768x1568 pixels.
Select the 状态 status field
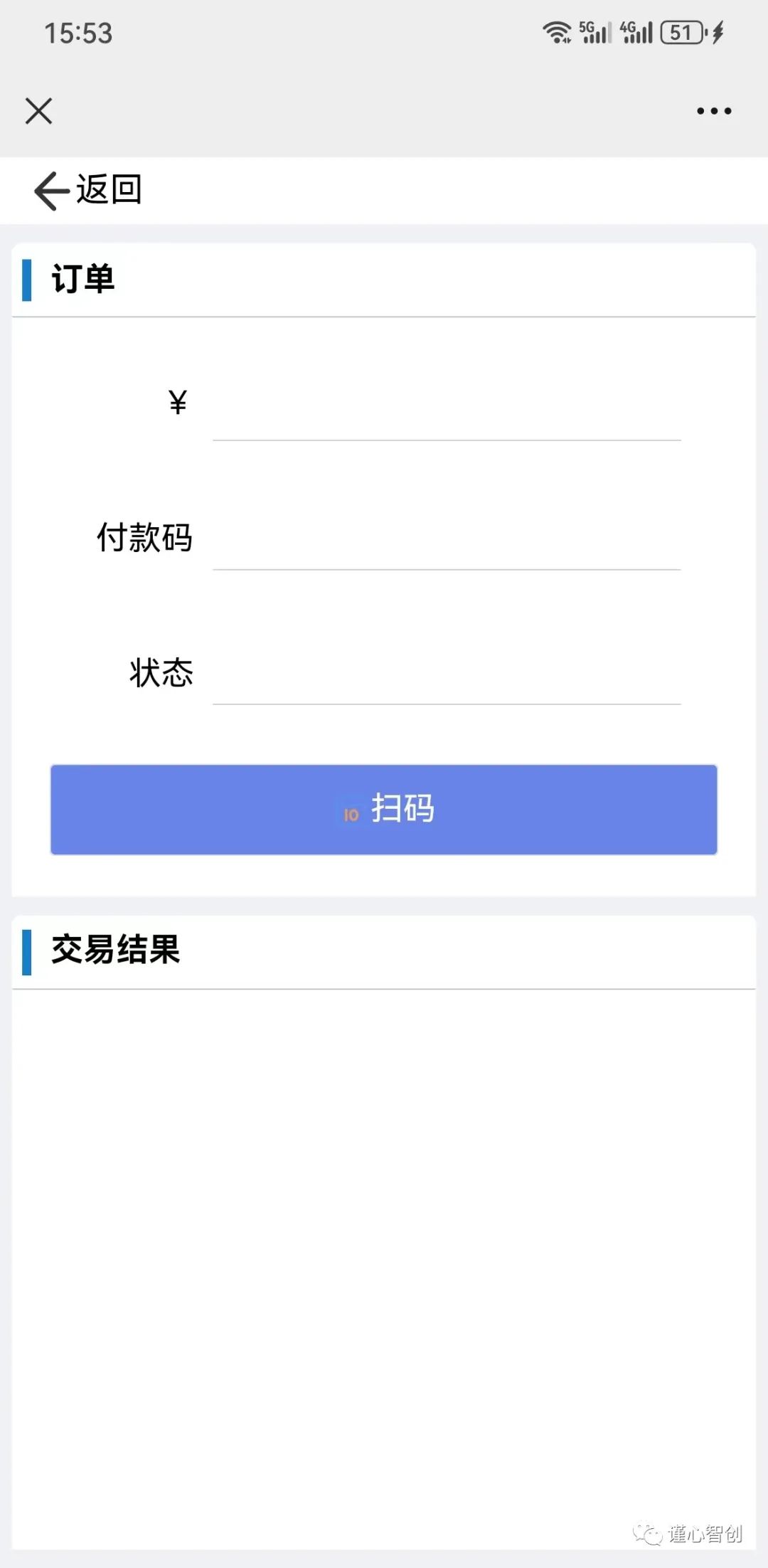(x=447, y=672)
